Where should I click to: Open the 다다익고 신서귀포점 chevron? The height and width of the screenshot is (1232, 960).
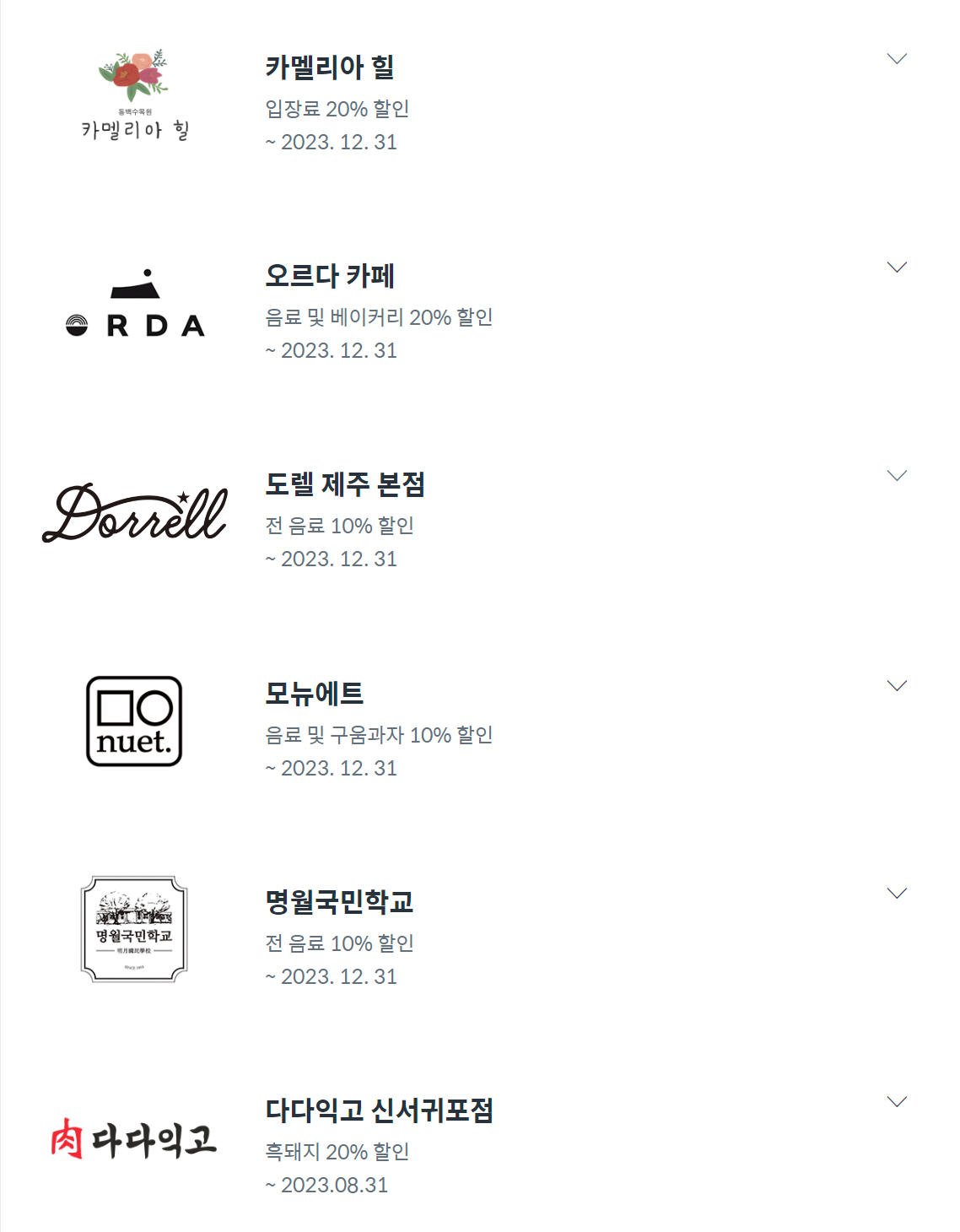(895, 1100)
